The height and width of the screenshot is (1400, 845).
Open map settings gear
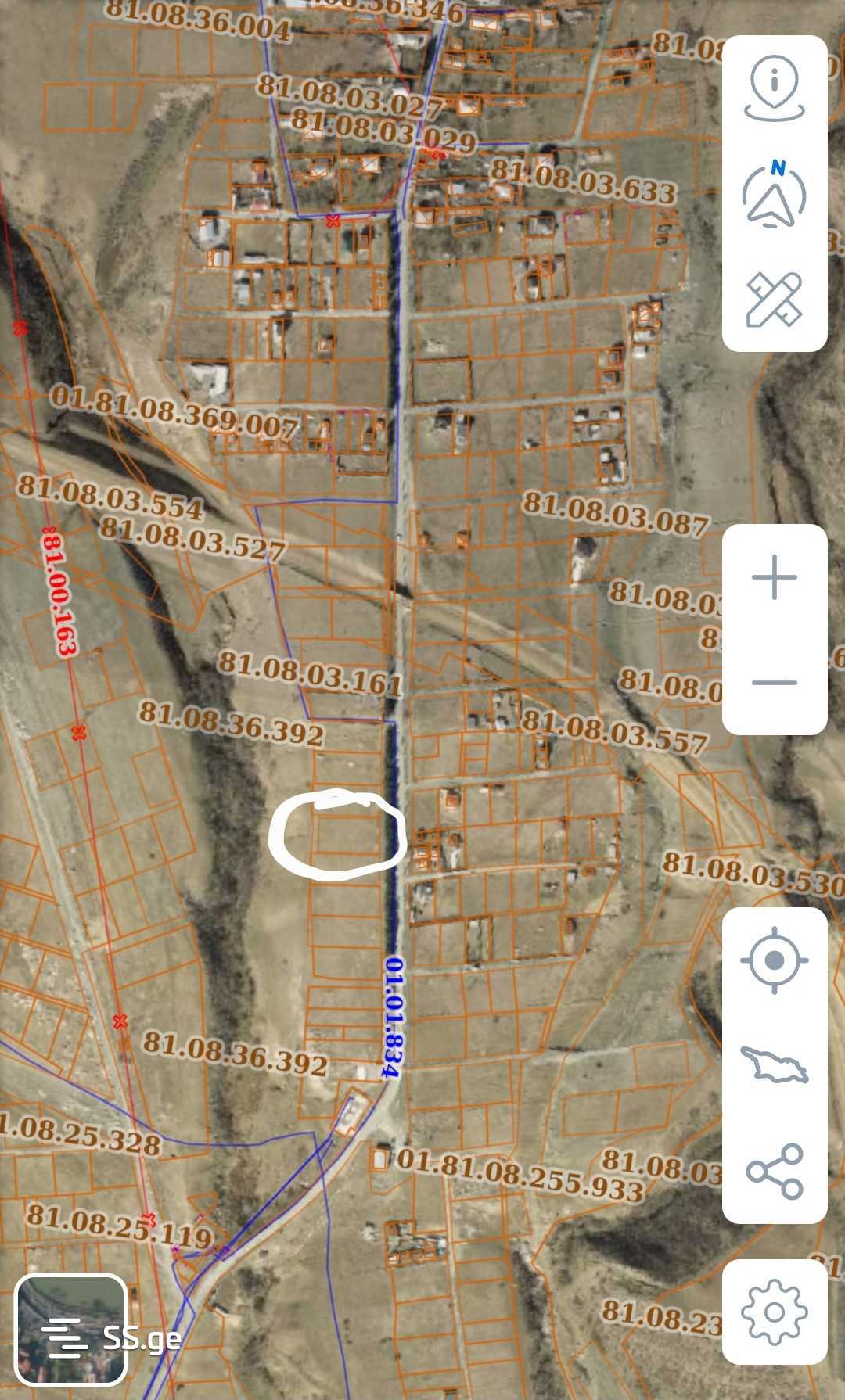[774, 1312]
